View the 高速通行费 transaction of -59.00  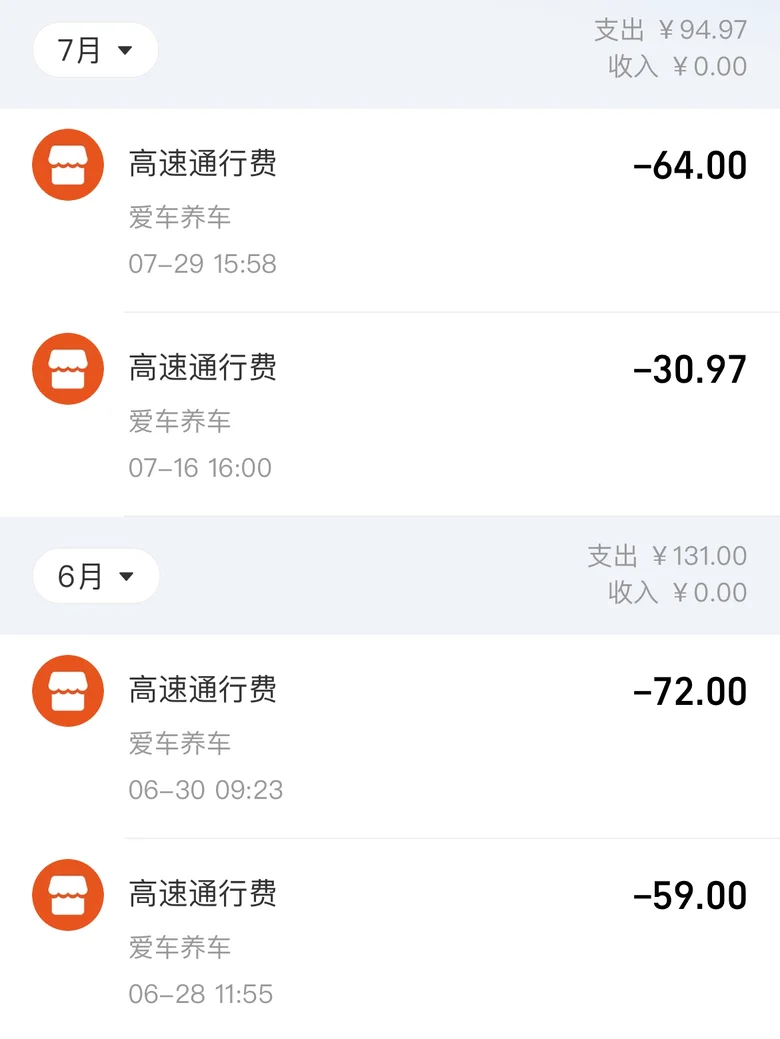[x=390, y=940]
